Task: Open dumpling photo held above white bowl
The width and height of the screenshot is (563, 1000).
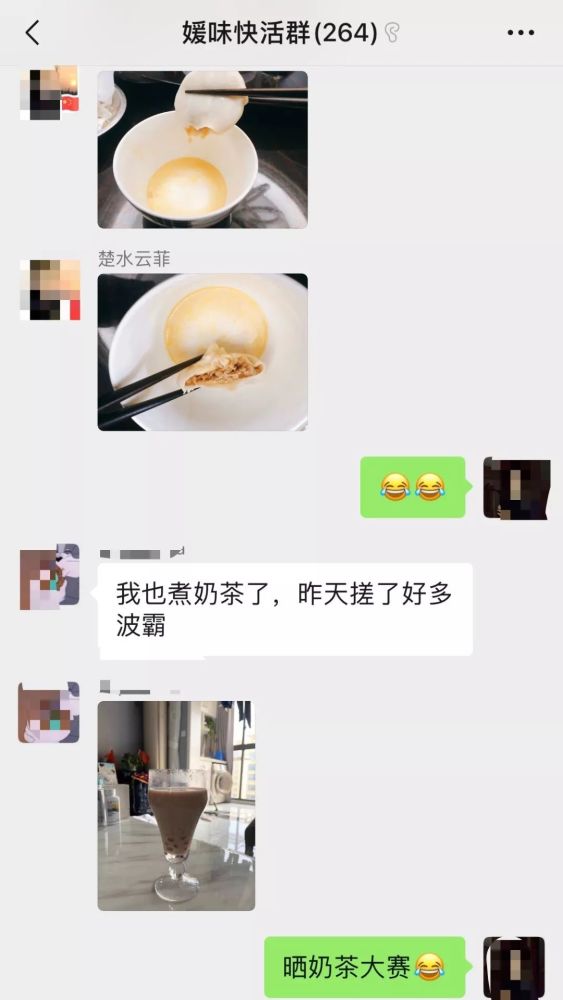Action: [202, 149]
